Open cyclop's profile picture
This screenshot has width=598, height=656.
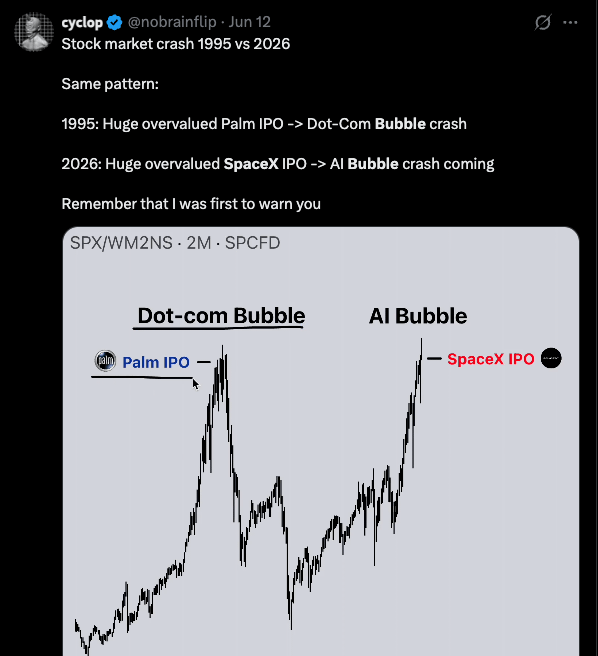(33, 32)
